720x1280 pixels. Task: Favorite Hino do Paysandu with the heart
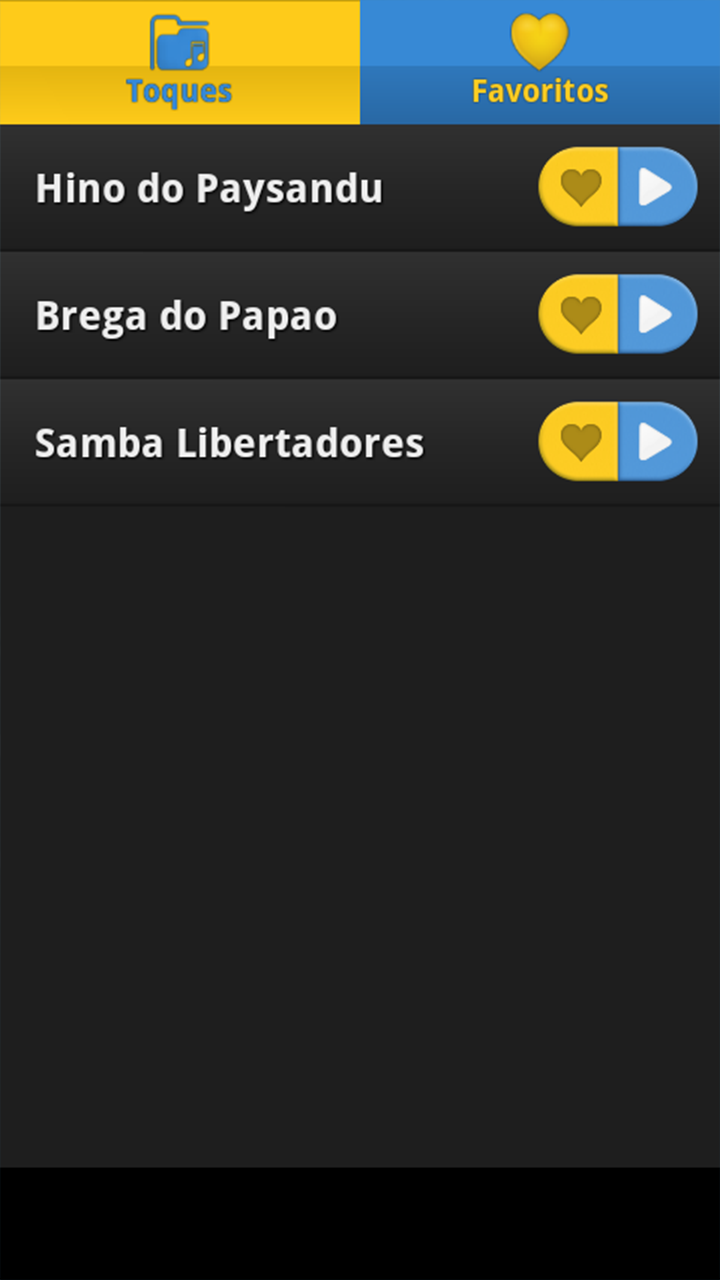(579, 187)
